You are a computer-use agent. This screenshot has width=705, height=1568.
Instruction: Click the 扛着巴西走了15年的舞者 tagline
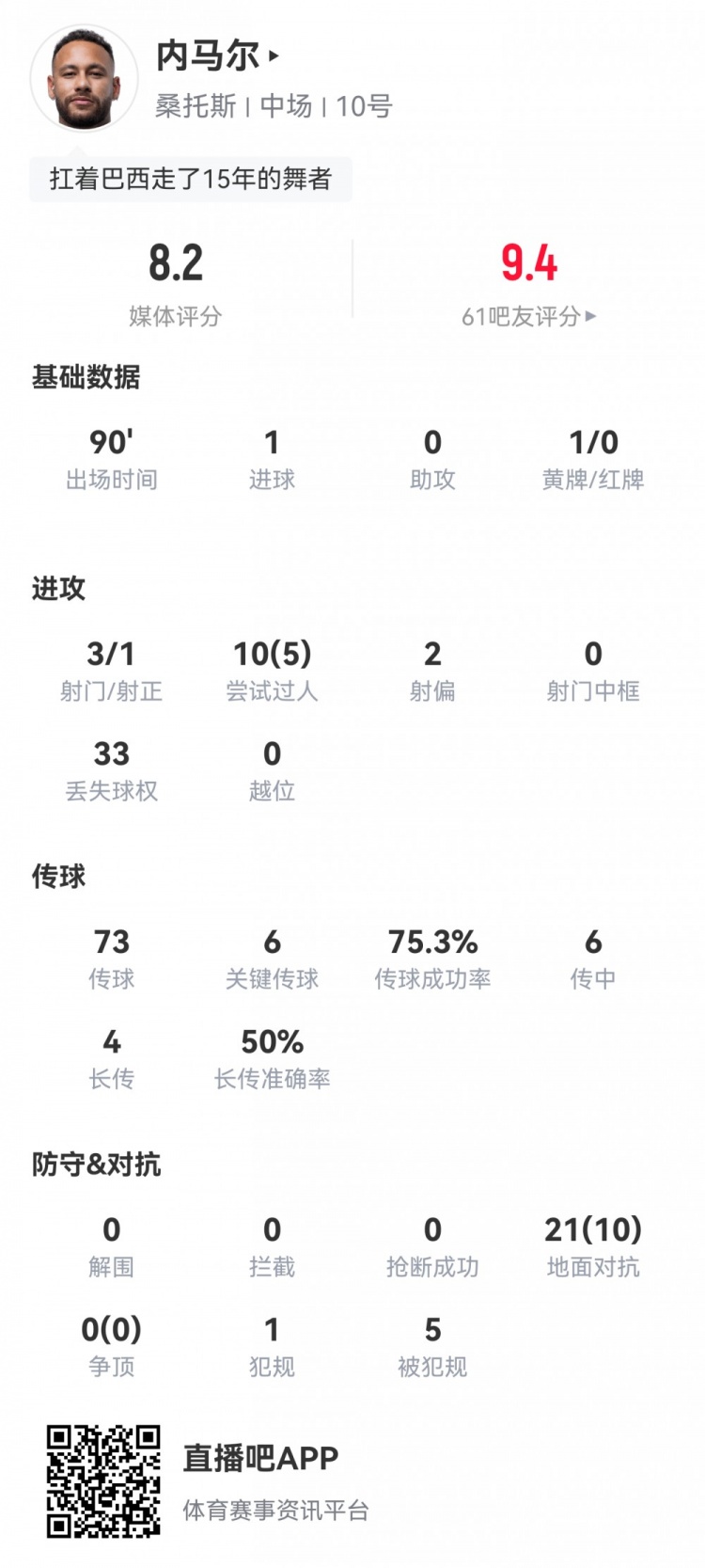pyautogui.click(x=190, y=175)
